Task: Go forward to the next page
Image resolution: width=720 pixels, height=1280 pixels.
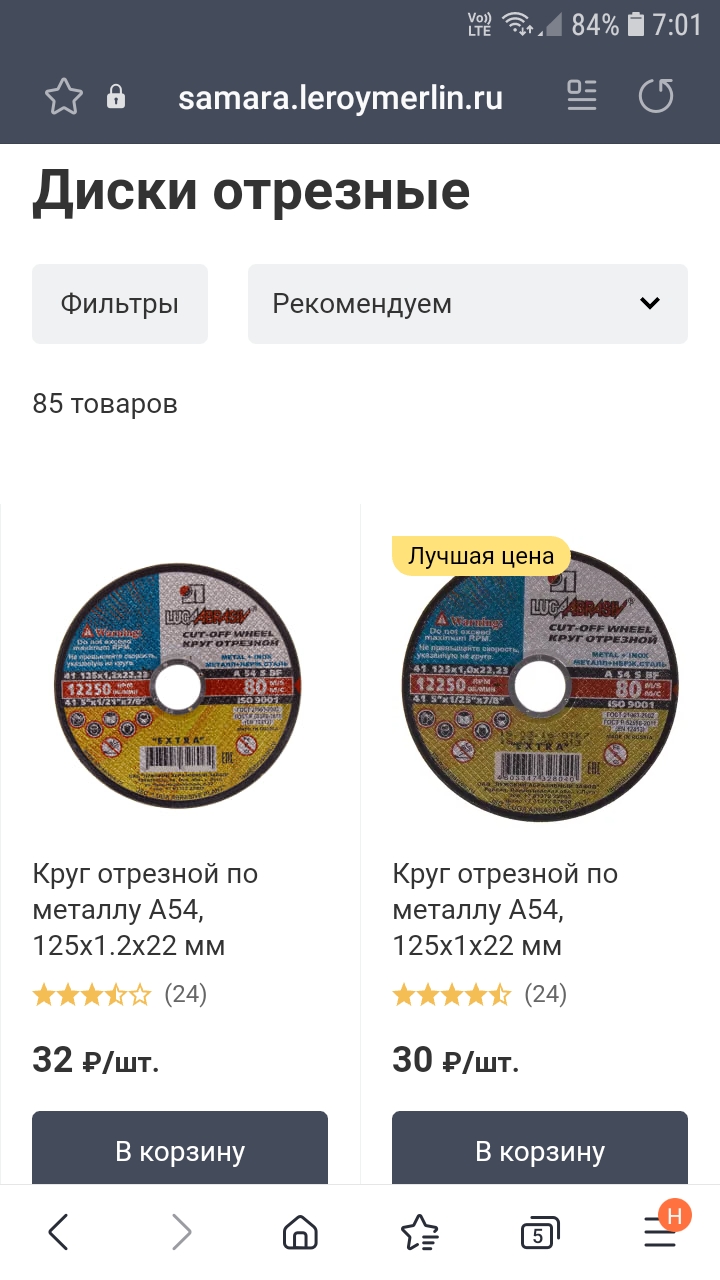Action: click(x=181, y=1232)
